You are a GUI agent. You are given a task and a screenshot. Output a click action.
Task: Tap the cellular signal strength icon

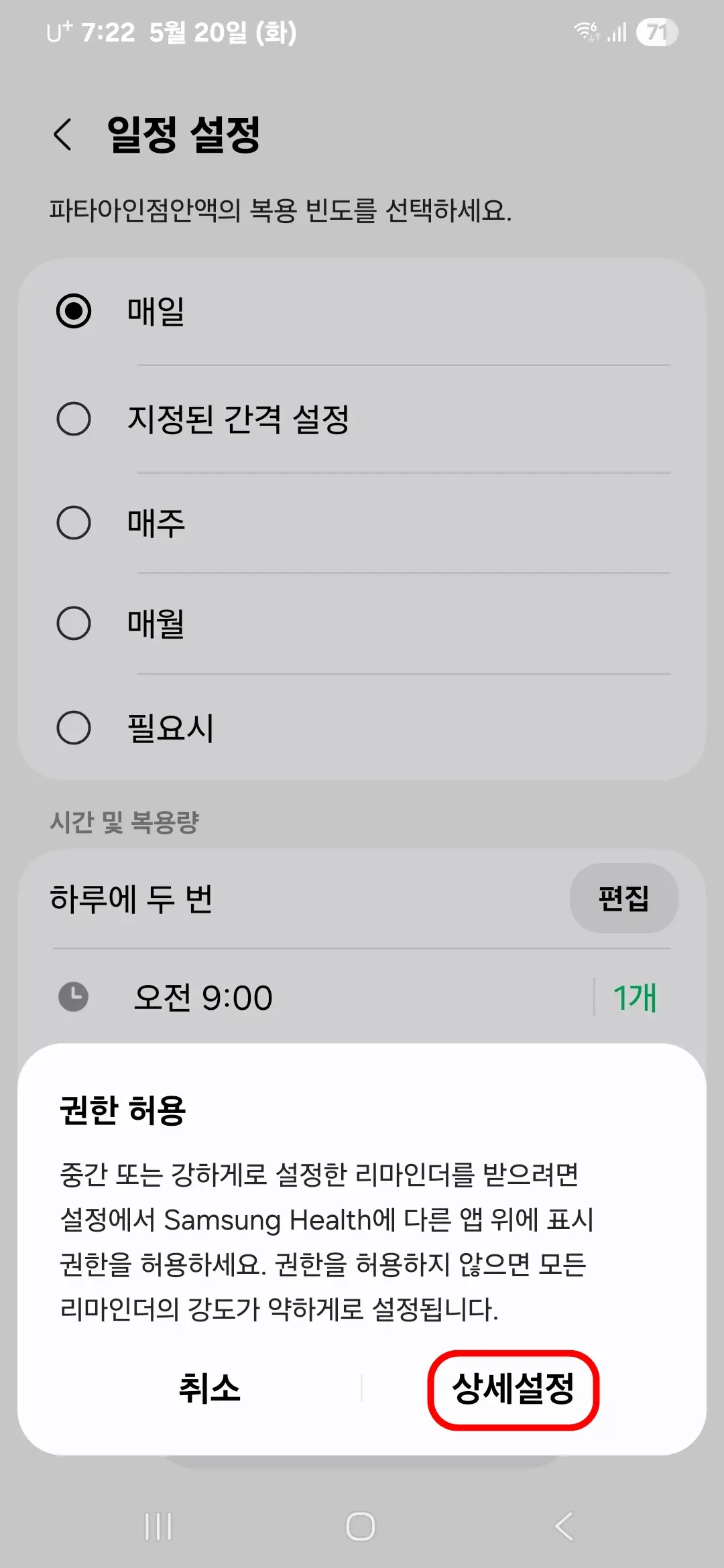(615, 31)
